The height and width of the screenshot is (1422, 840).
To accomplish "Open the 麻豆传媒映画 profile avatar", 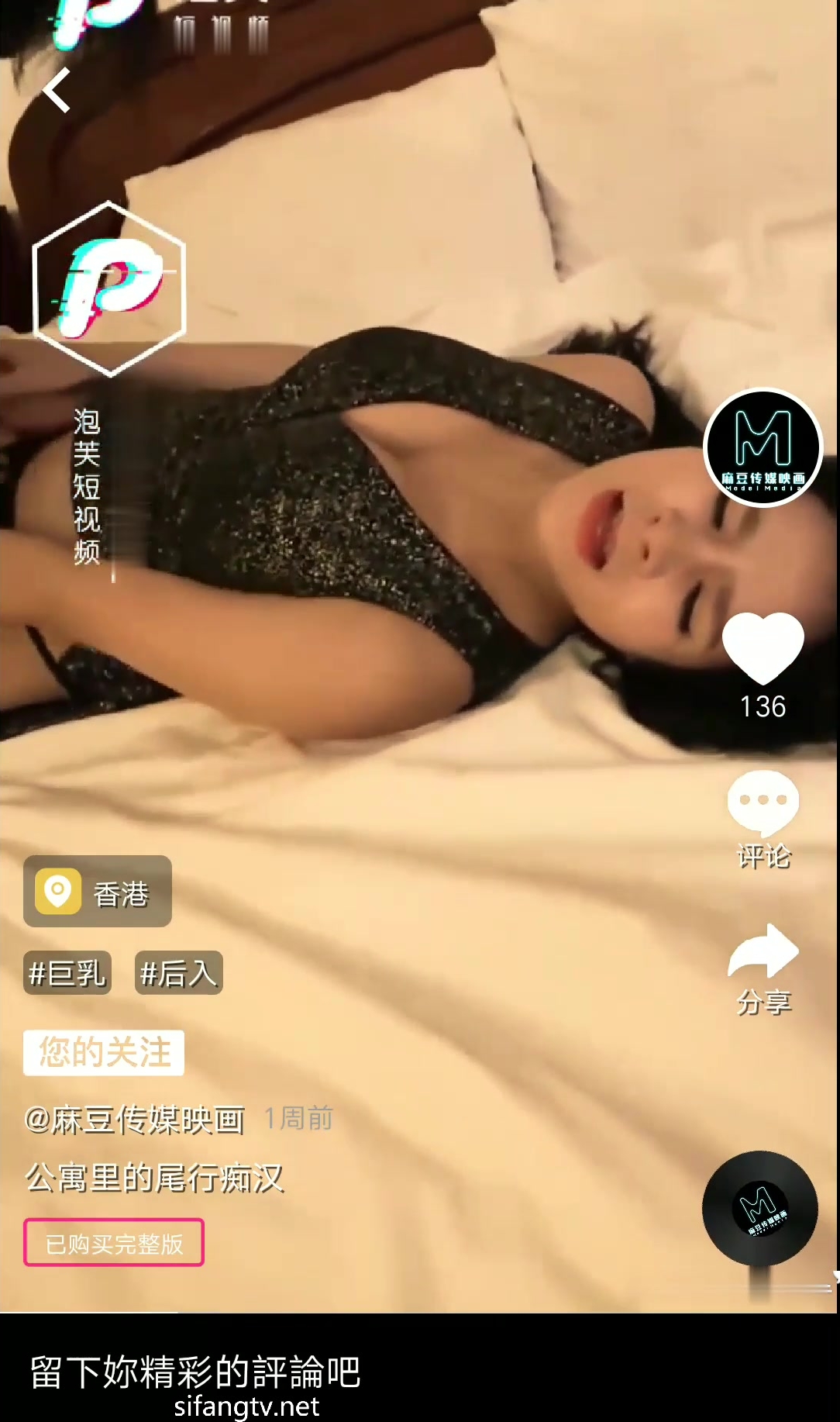I will click(x=763, y=448).
